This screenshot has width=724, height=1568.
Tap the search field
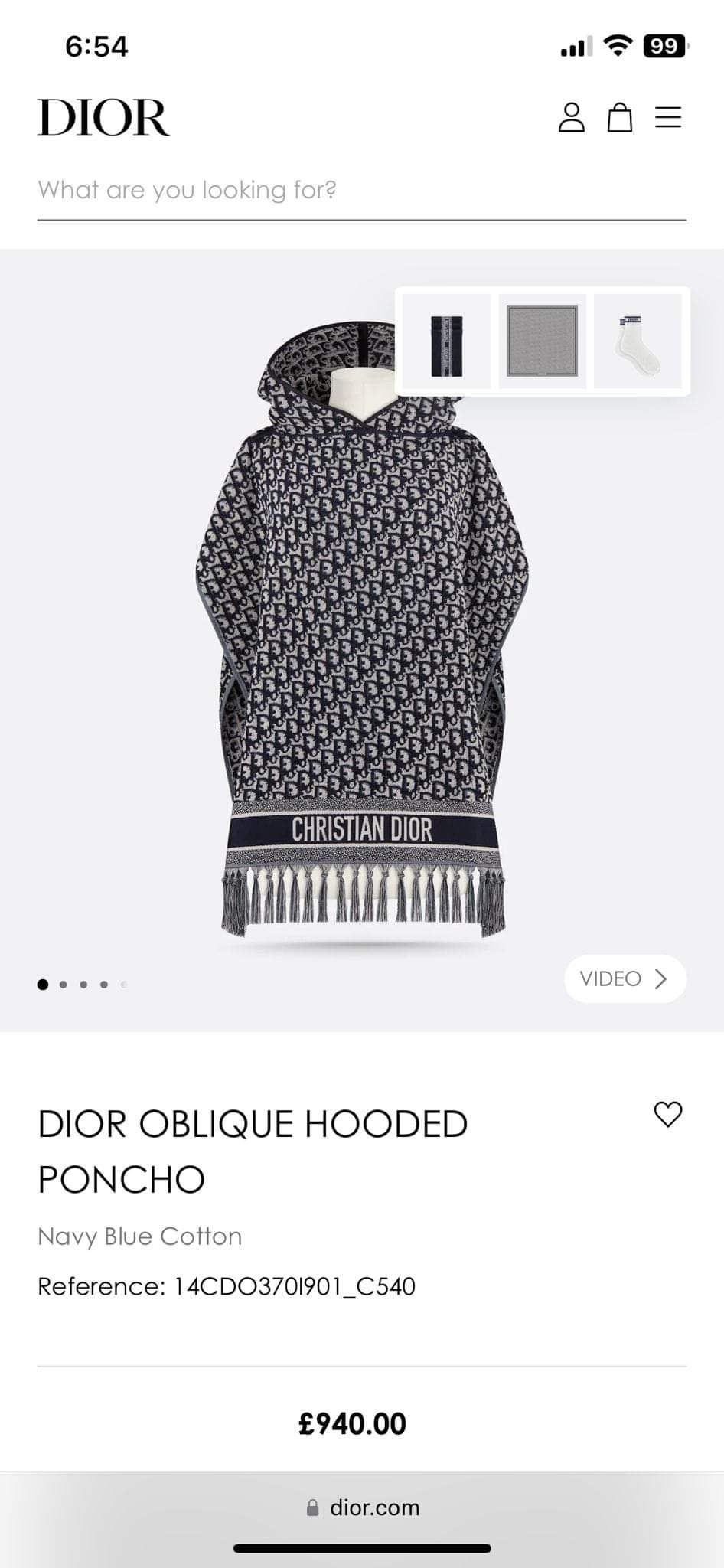click(x=361, y=190)
